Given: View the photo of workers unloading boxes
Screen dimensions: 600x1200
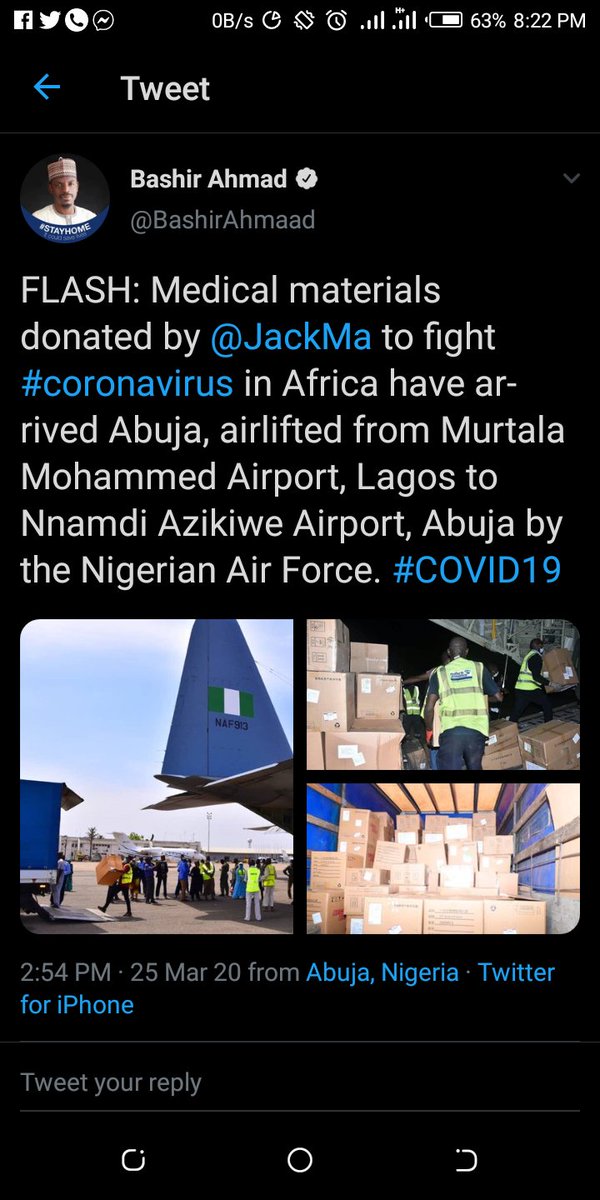Looking at the screenshot, I should tap(443, 695).
